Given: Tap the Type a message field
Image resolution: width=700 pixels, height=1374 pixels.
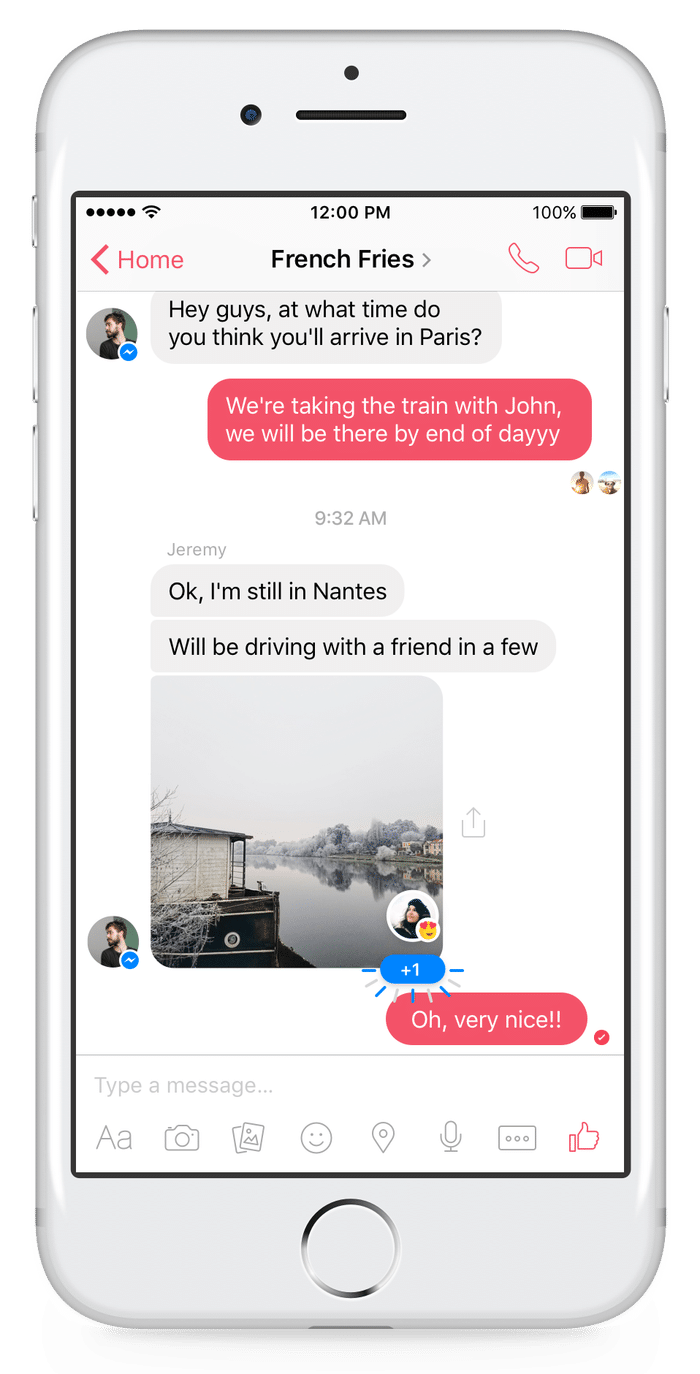Looking at the screenshot, I should [350, 1085].
